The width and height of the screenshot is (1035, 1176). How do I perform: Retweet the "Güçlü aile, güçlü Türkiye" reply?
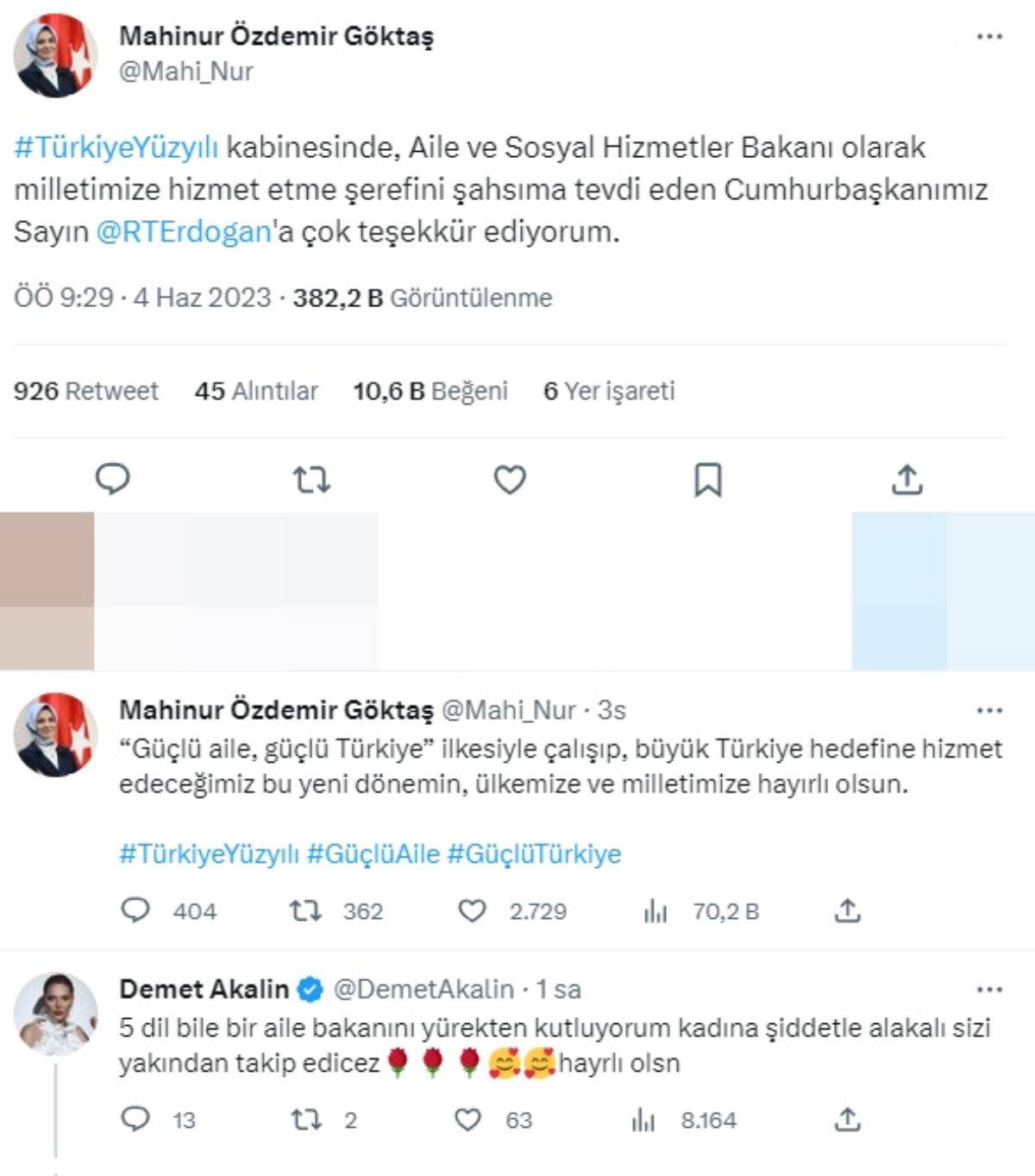pyautogui.click(x=304, y=911)
